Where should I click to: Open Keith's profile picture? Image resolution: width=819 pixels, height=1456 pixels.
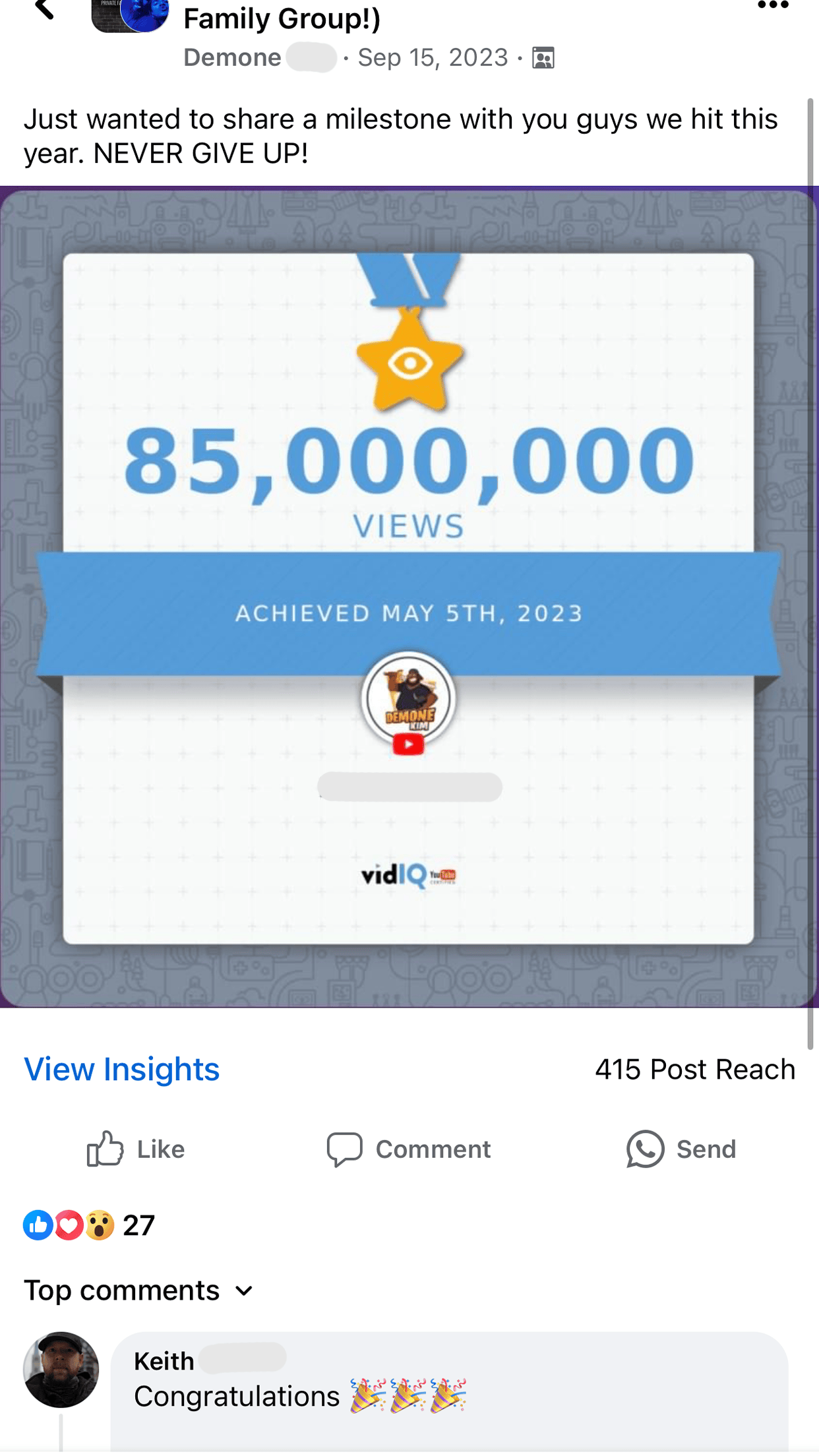61,1370
